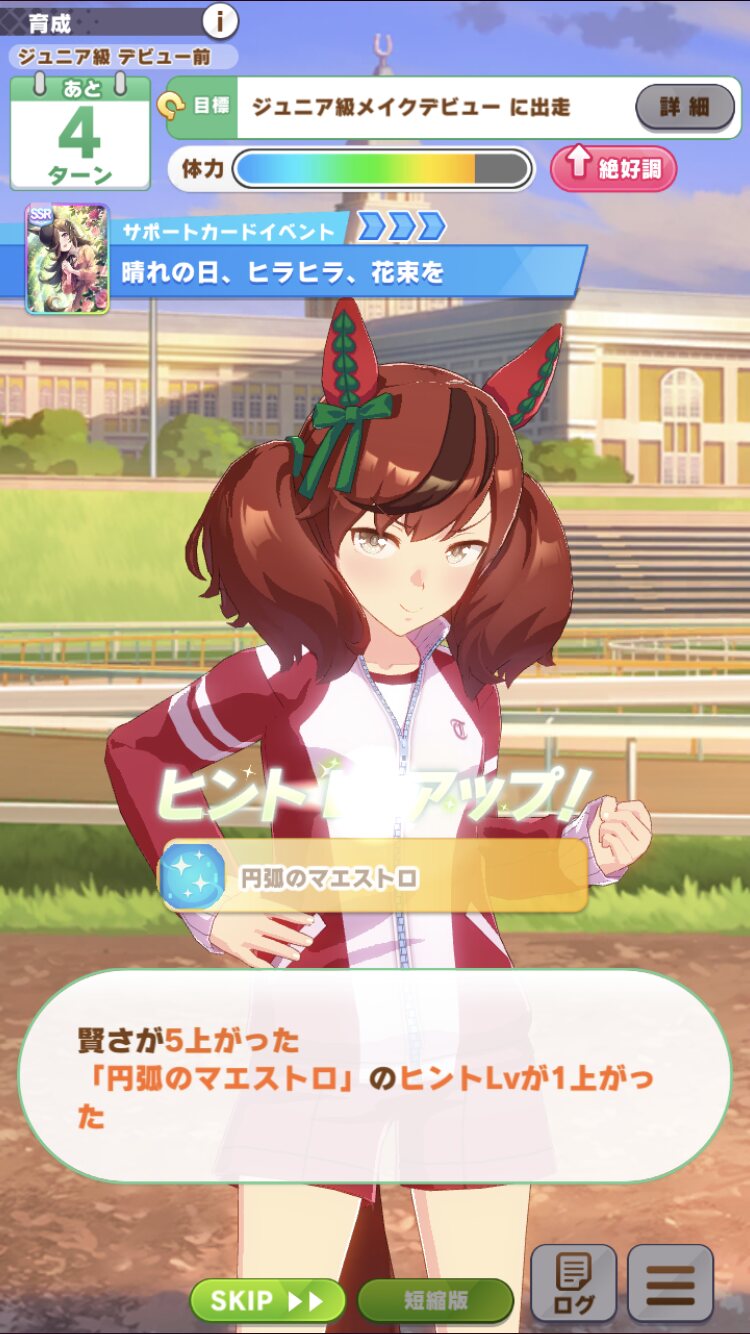Screen dimensions: 750x1334
Task: Tap the SKIP button
Action: [267, 1300]
